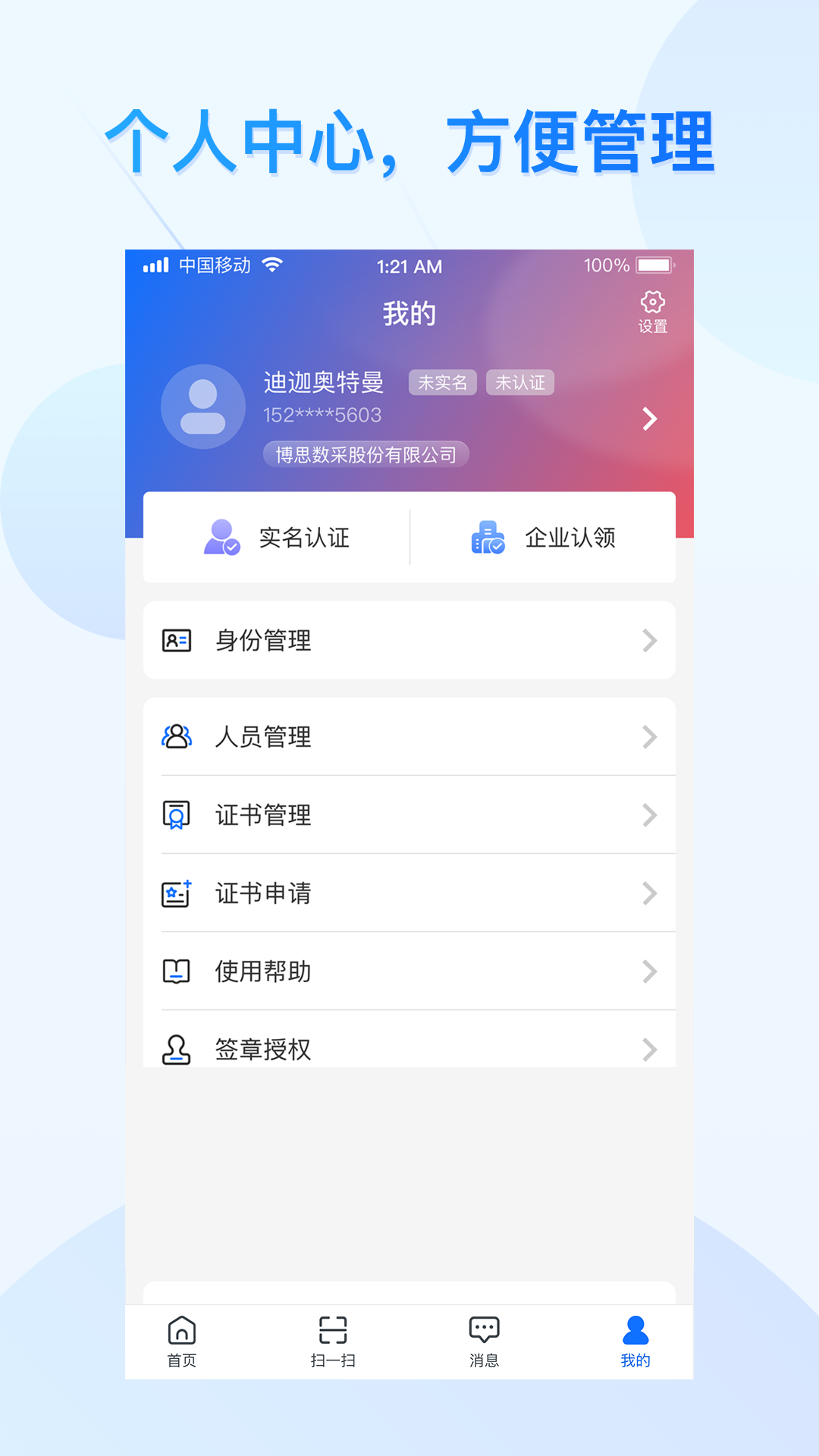Tap the 签章授权 stamp icon
Viewport: 819px width, 1456px height.
[x=176, y=1049]
